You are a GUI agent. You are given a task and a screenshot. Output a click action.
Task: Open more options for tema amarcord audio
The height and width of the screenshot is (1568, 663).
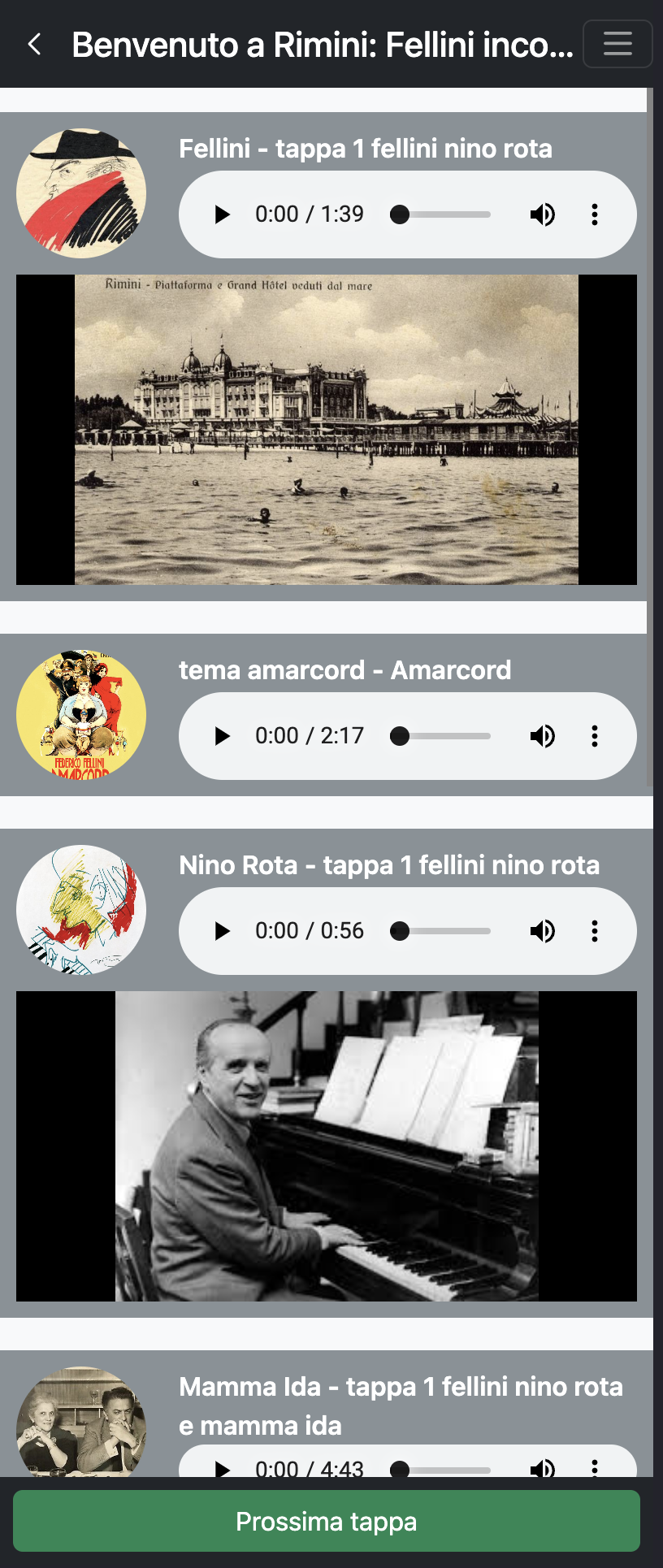coord(595,736)
